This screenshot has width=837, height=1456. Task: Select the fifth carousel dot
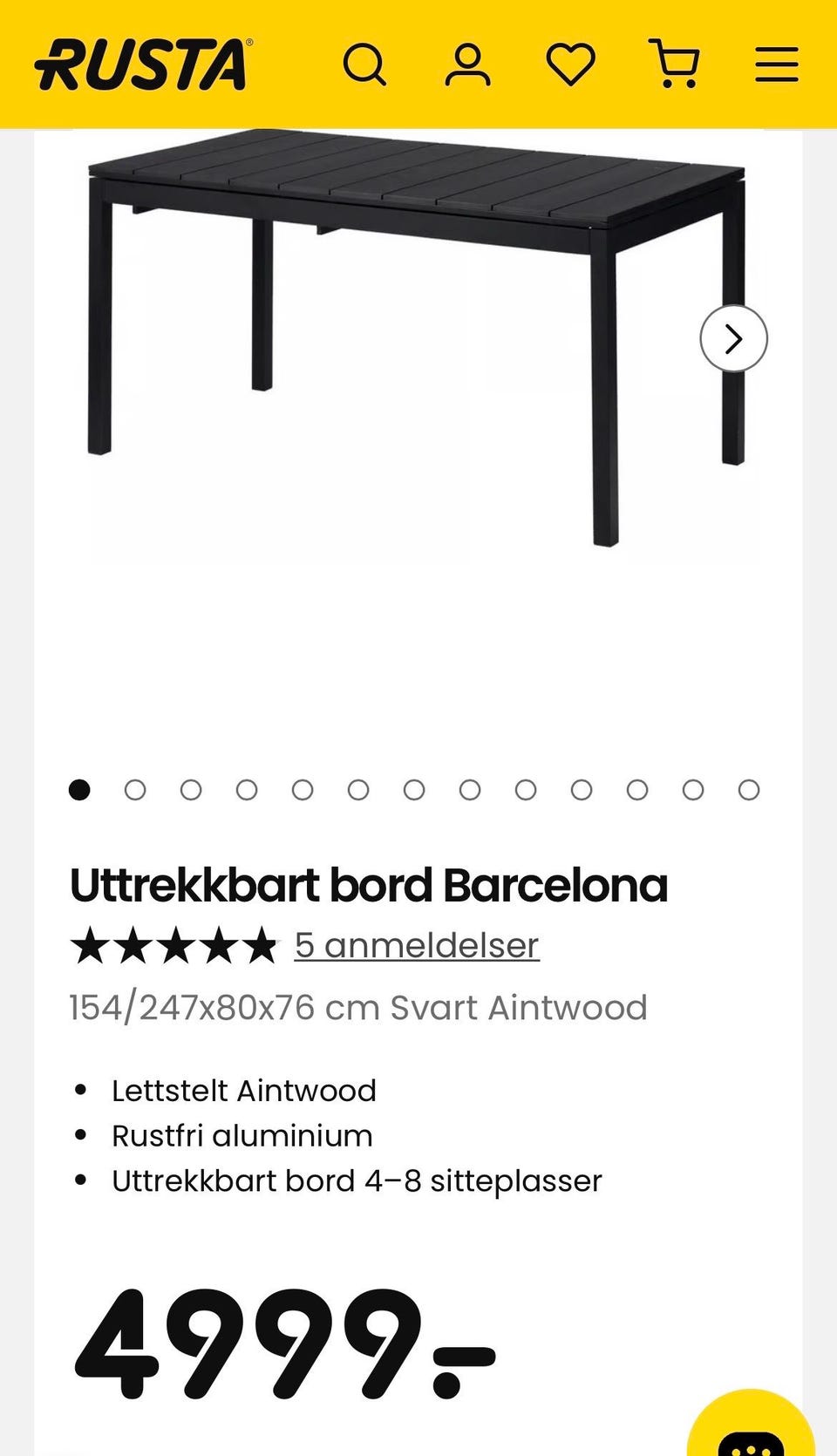tap(303, 791)
